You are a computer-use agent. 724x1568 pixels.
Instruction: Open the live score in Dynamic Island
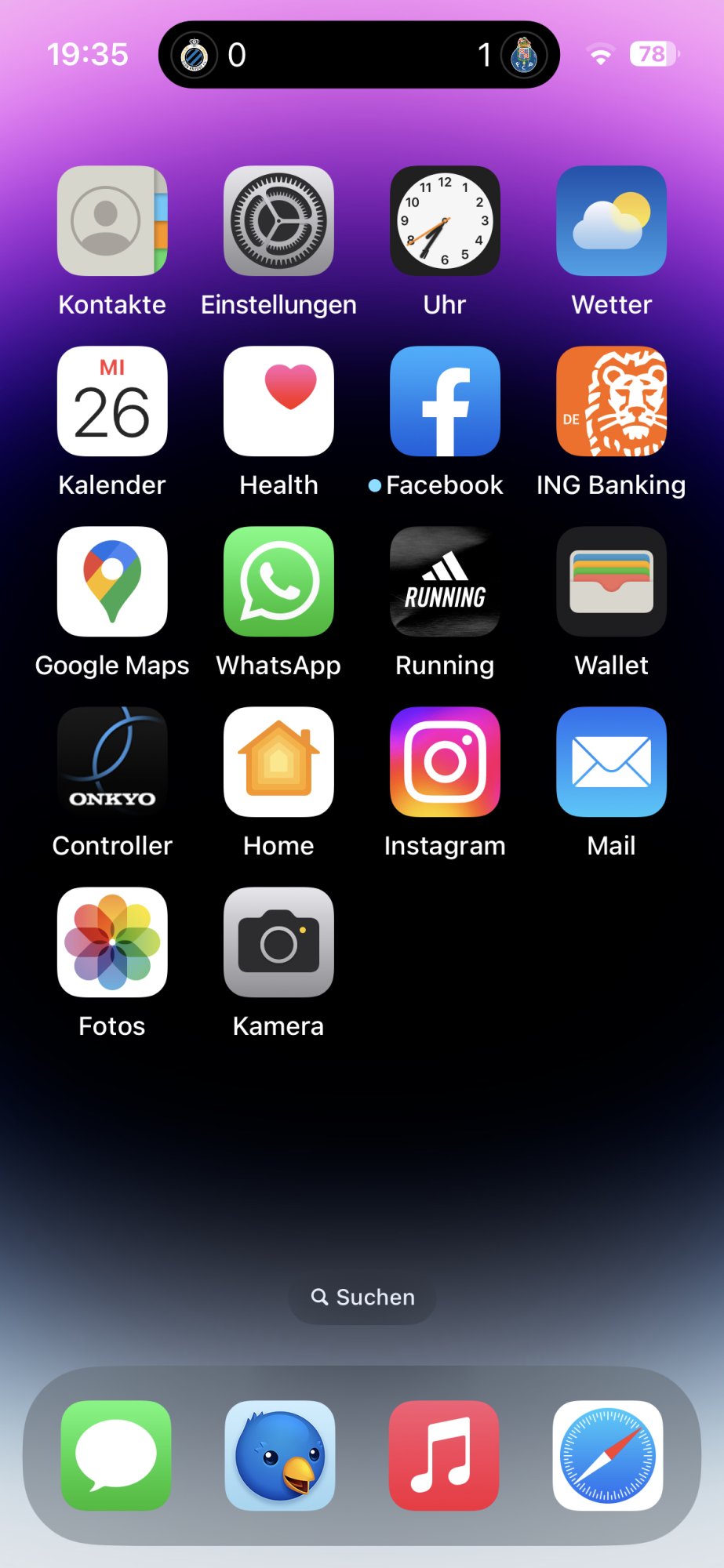tap(359, 55)
